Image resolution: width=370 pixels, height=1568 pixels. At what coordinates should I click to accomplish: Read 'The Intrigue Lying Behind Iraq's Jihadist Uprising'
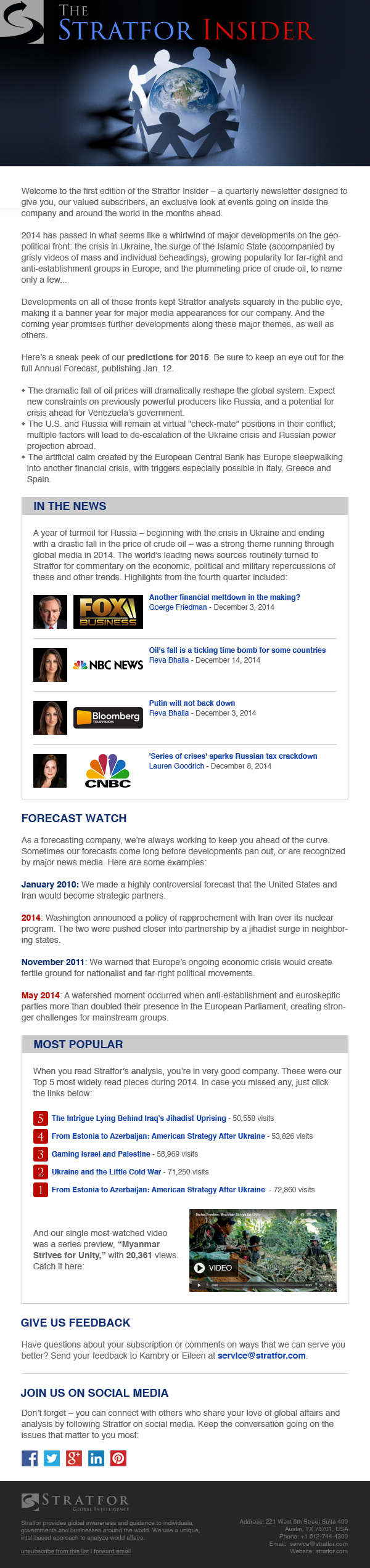[139, 1118]
